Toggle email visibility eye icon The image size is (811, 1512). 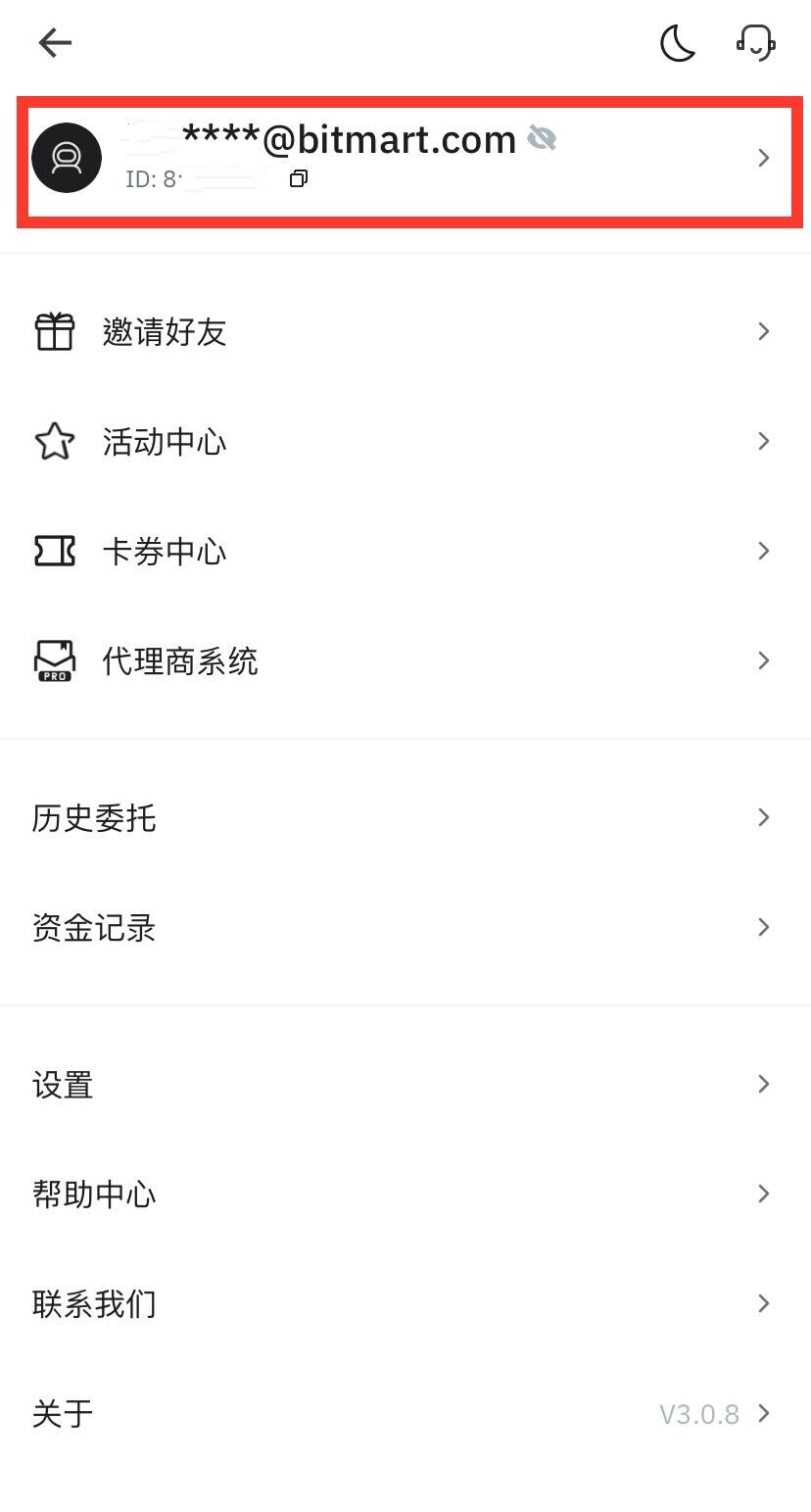pyautogui.click(x=542, y=139)
